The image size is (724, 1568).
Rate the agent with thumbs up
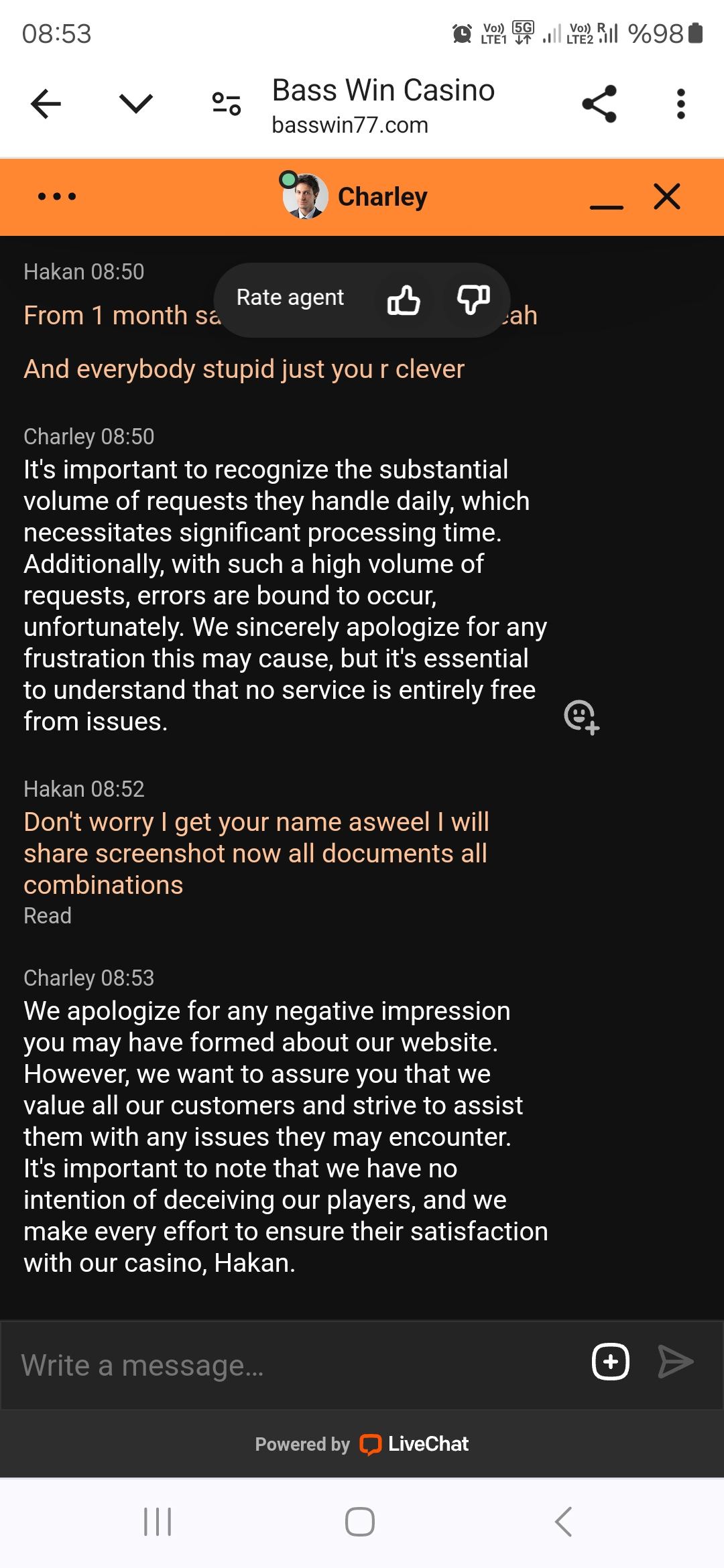(x=404, y=300)
